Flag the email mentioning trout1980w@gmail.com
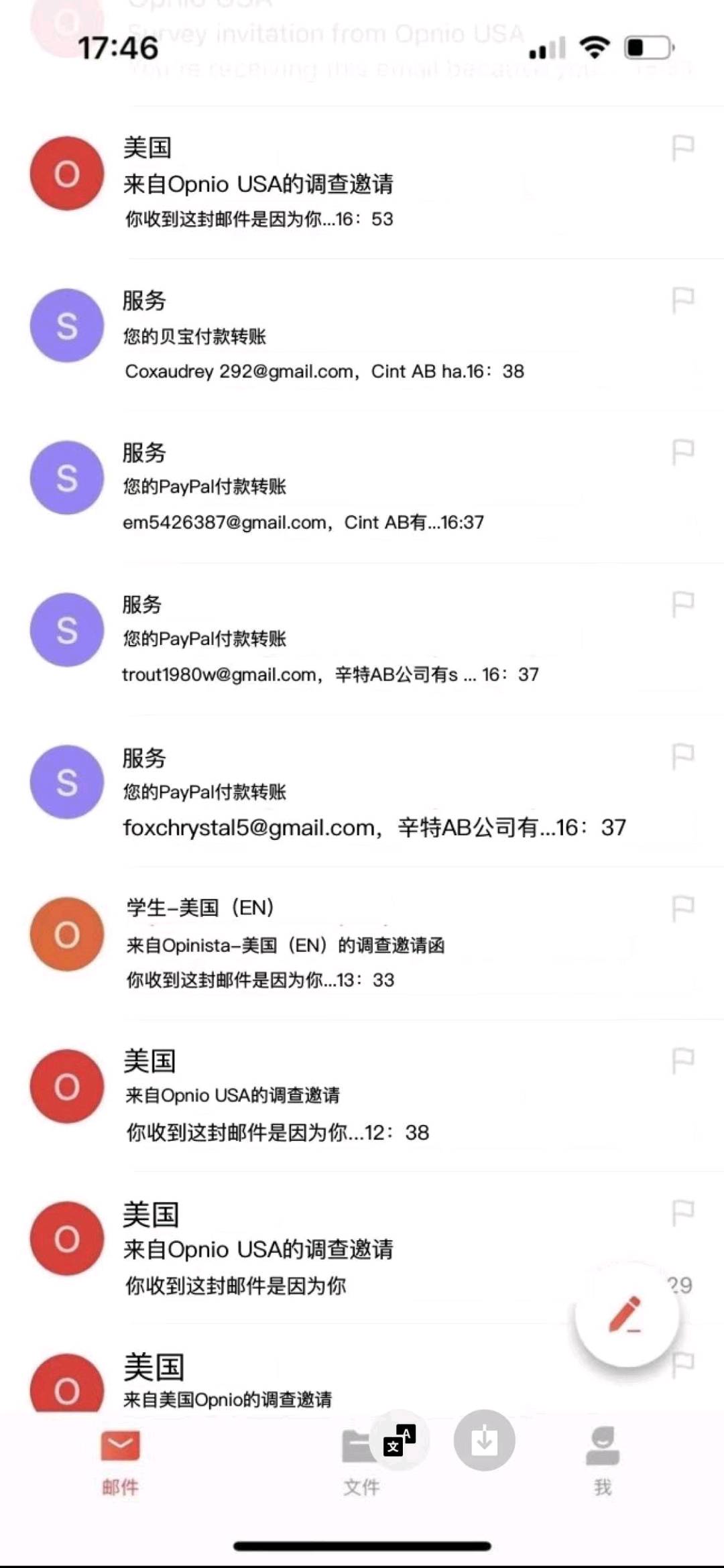This screenshot has height=1568, width=724. (x=682, y=604)
